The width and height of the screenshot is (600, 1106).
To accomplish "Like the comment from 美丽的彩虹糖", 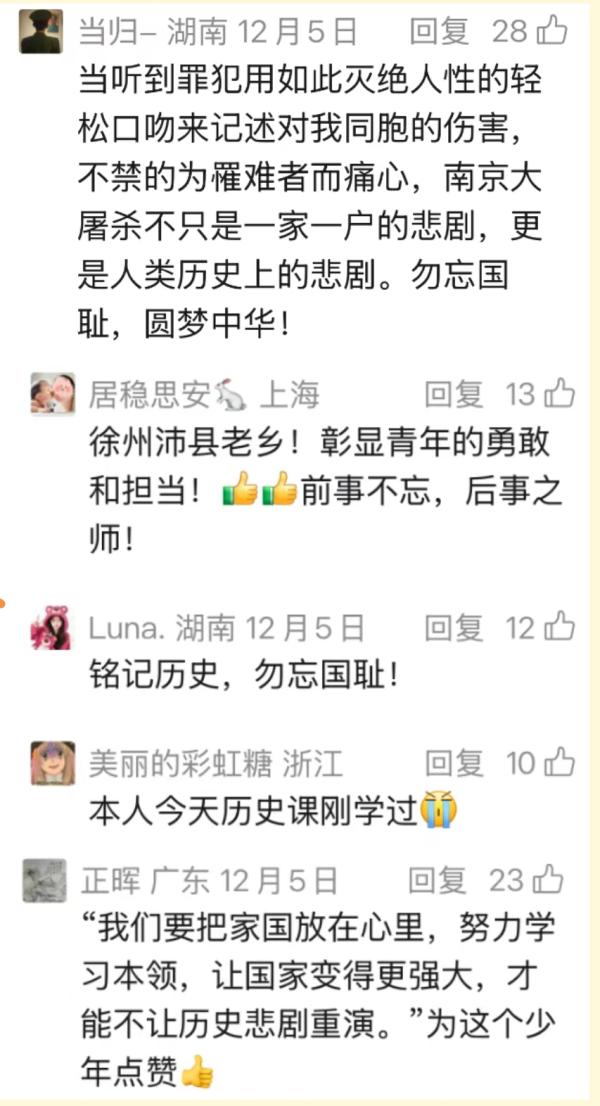I will 558,764.
